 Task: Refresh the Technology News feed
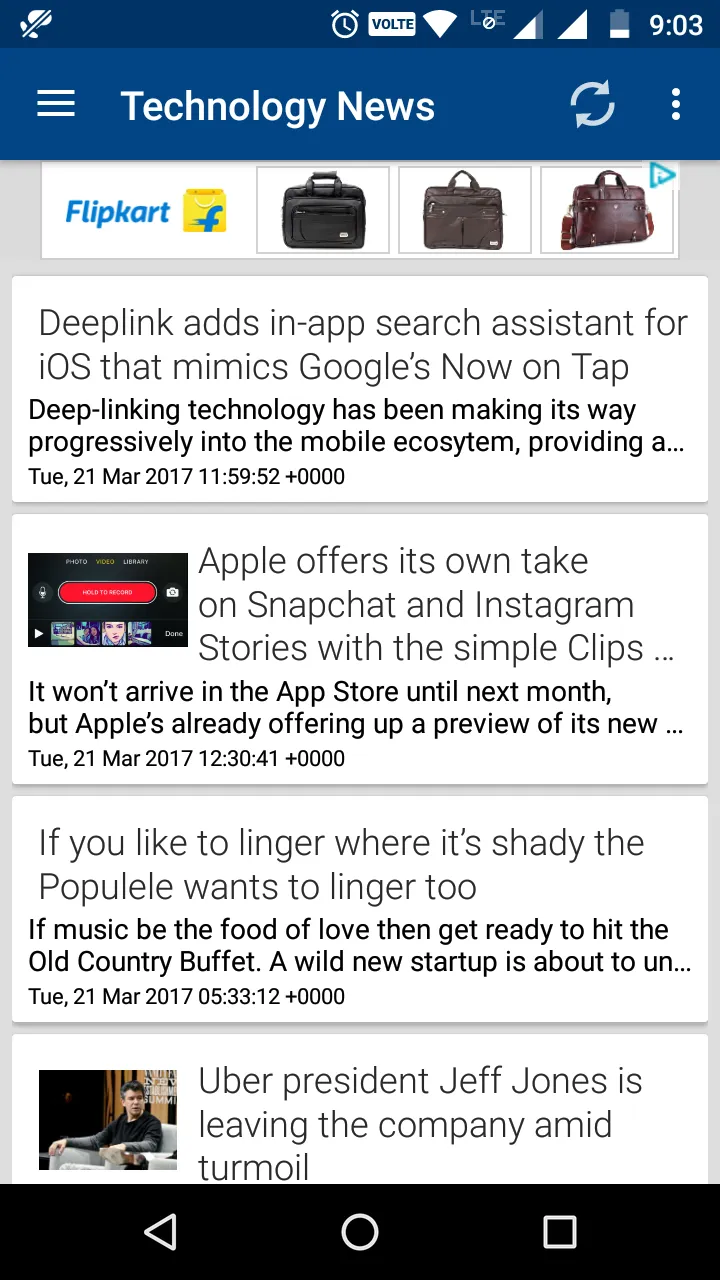591,104
